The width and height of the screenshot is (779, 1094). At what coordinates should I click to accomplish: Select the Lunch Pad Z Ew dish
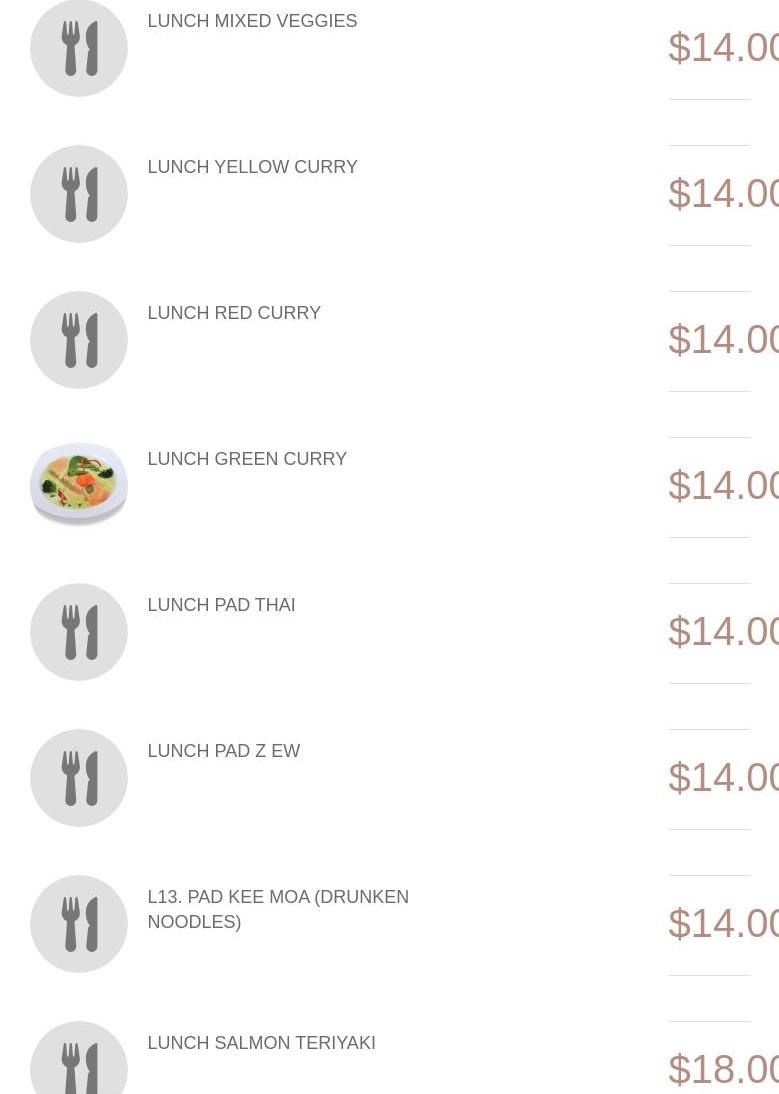coord(223,751)
